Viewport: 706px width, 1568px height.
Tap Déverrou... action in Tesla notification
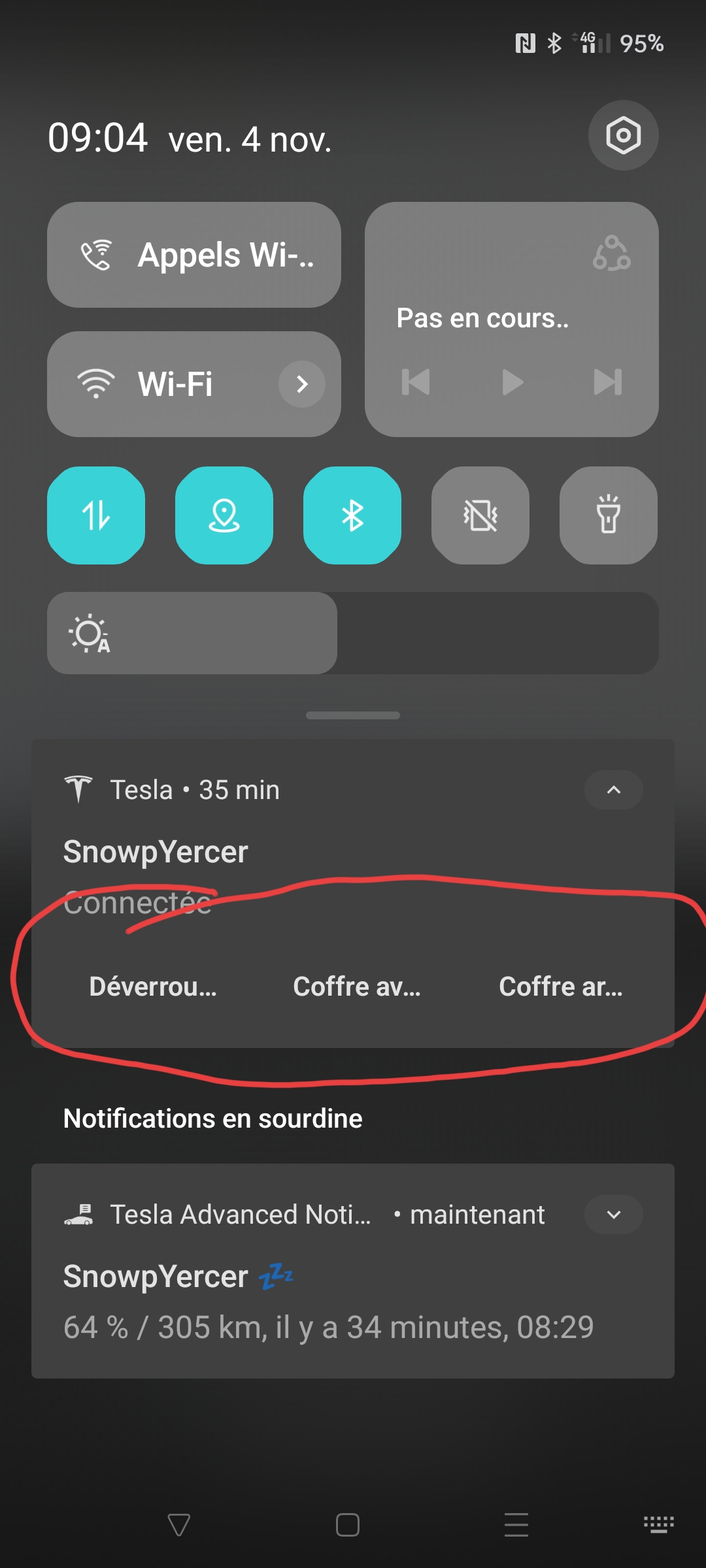click(x=153, y=987)
